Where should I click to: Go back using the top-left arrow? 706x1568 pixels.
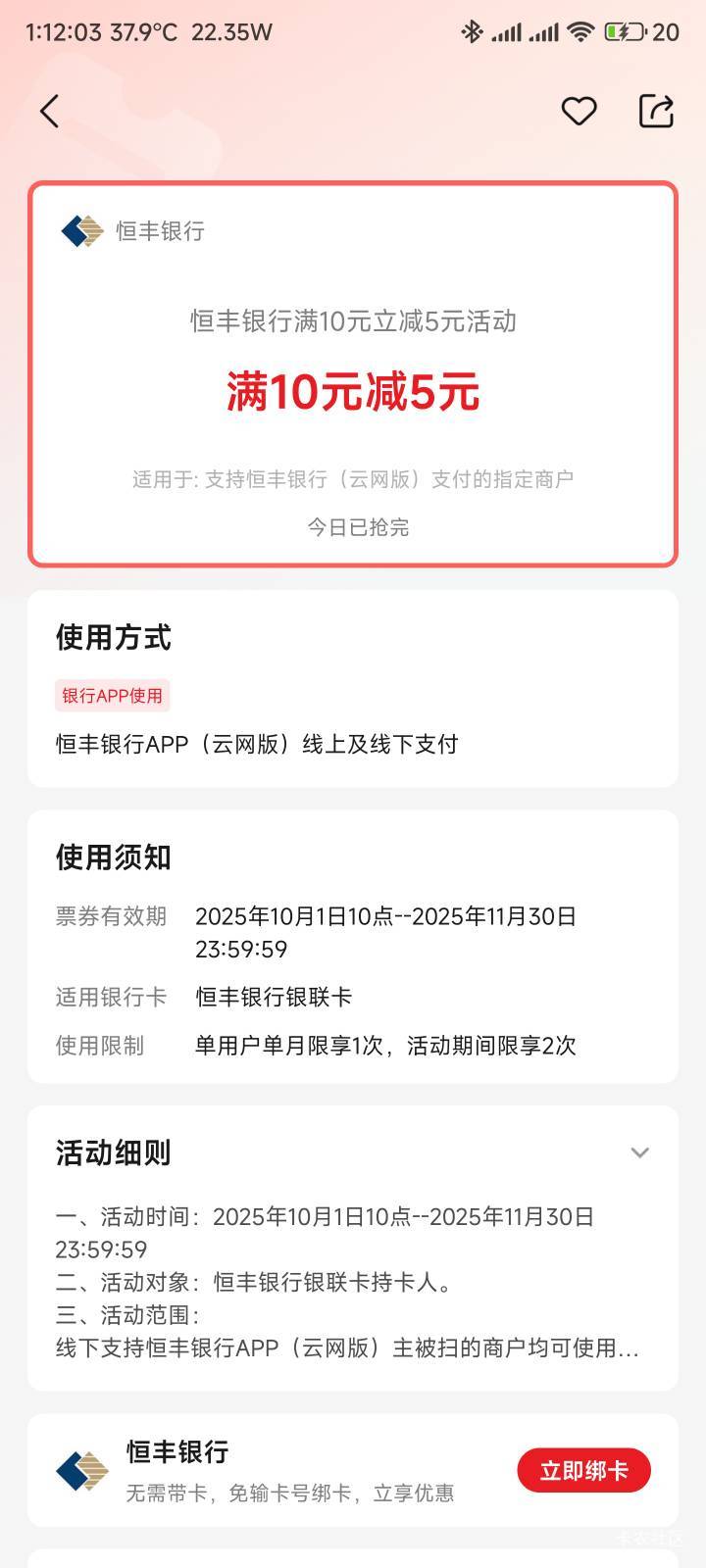[x=50, y=111]
